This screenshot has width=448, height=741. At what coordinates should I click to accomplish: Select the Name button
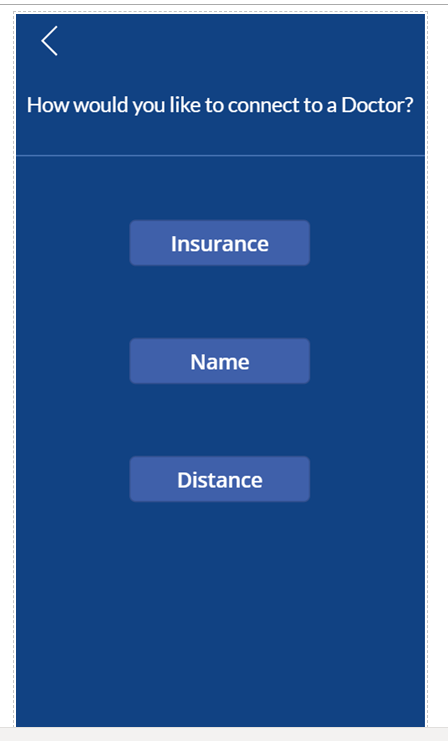click(x=220, y=361)
